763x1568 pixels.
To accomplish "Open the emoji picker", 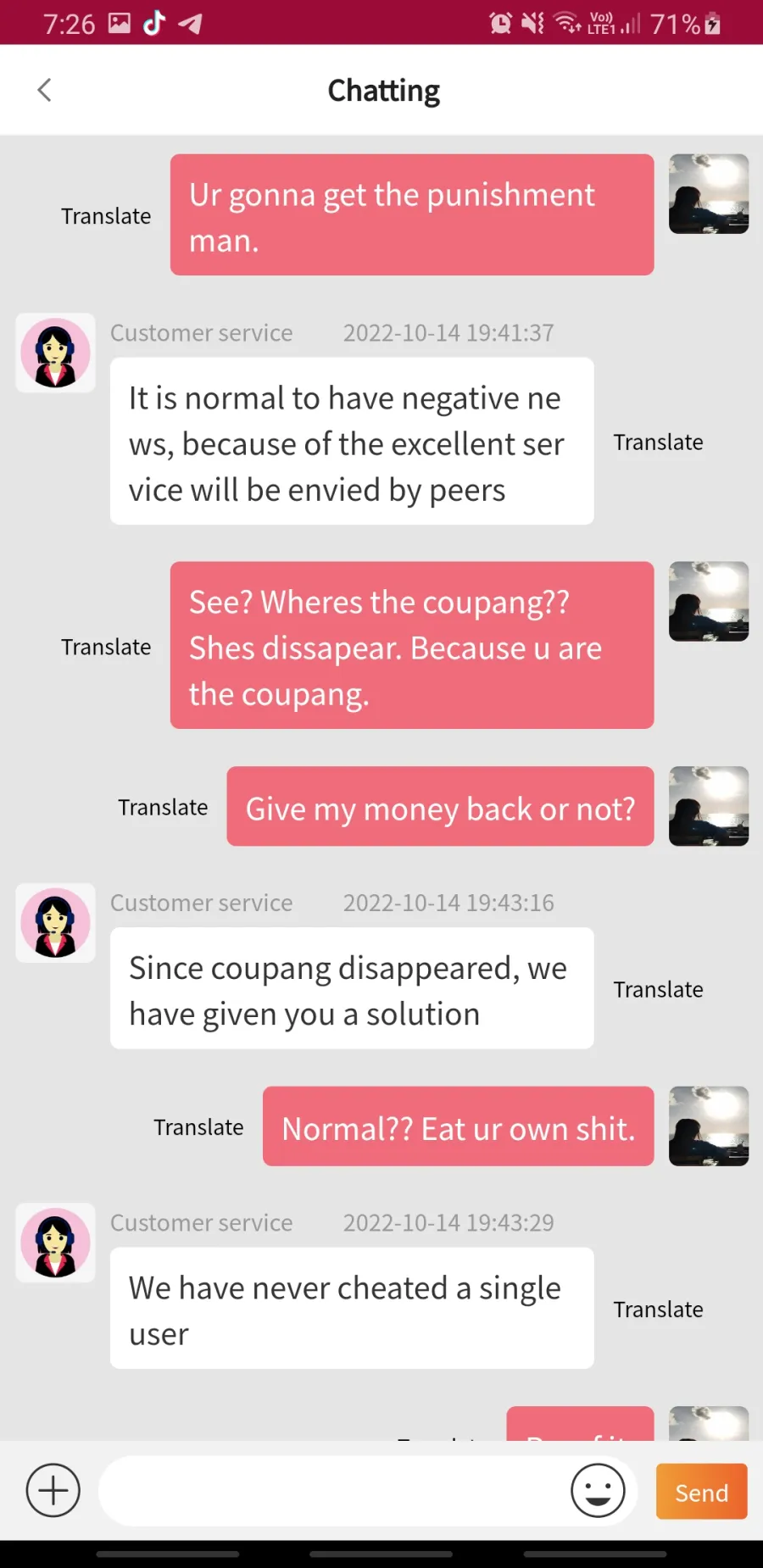I will pyautogui.click(x=598, y=1490).
